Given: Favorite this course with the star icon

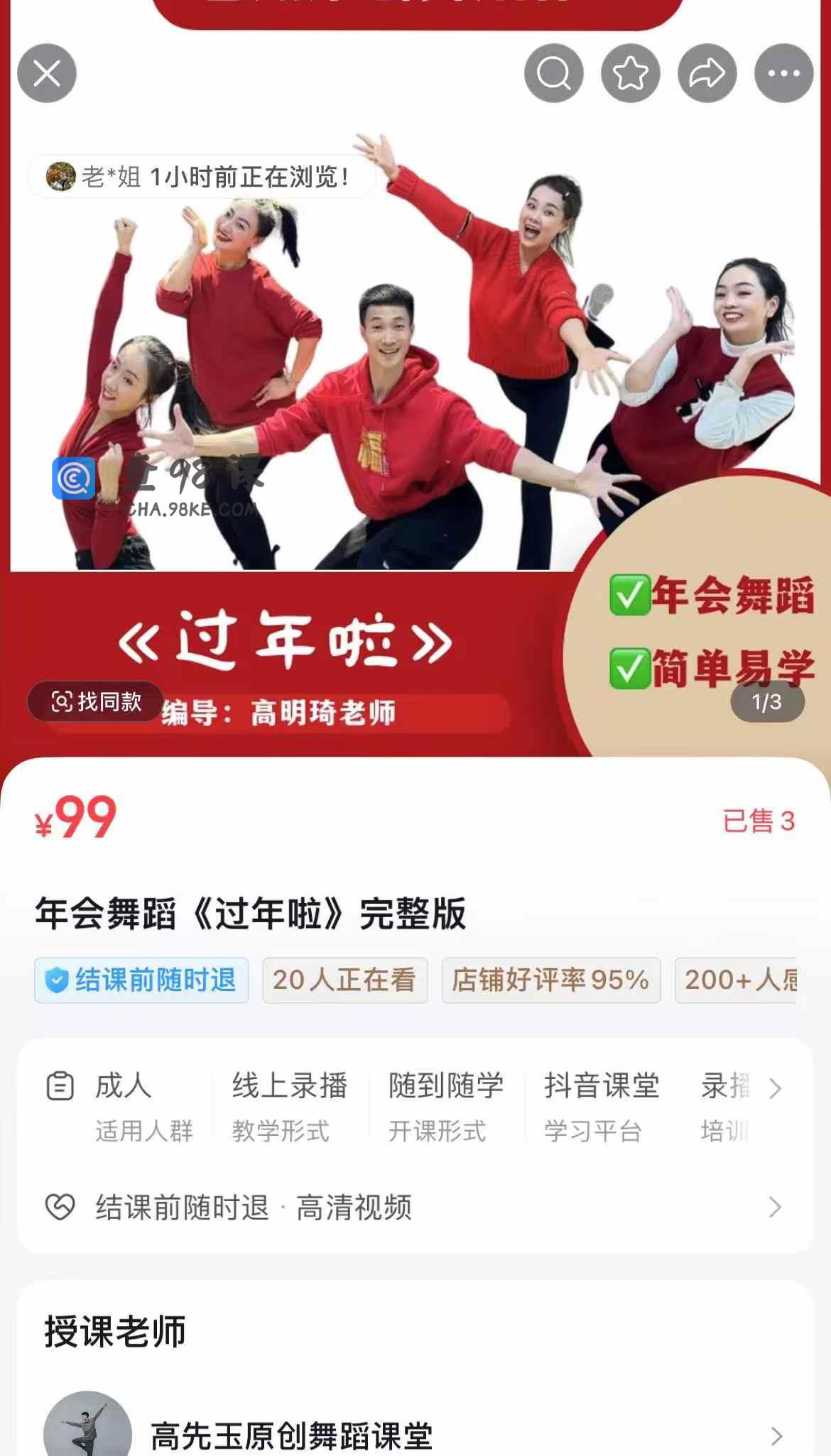Looking at the screenshot, I should coord(630,73).
